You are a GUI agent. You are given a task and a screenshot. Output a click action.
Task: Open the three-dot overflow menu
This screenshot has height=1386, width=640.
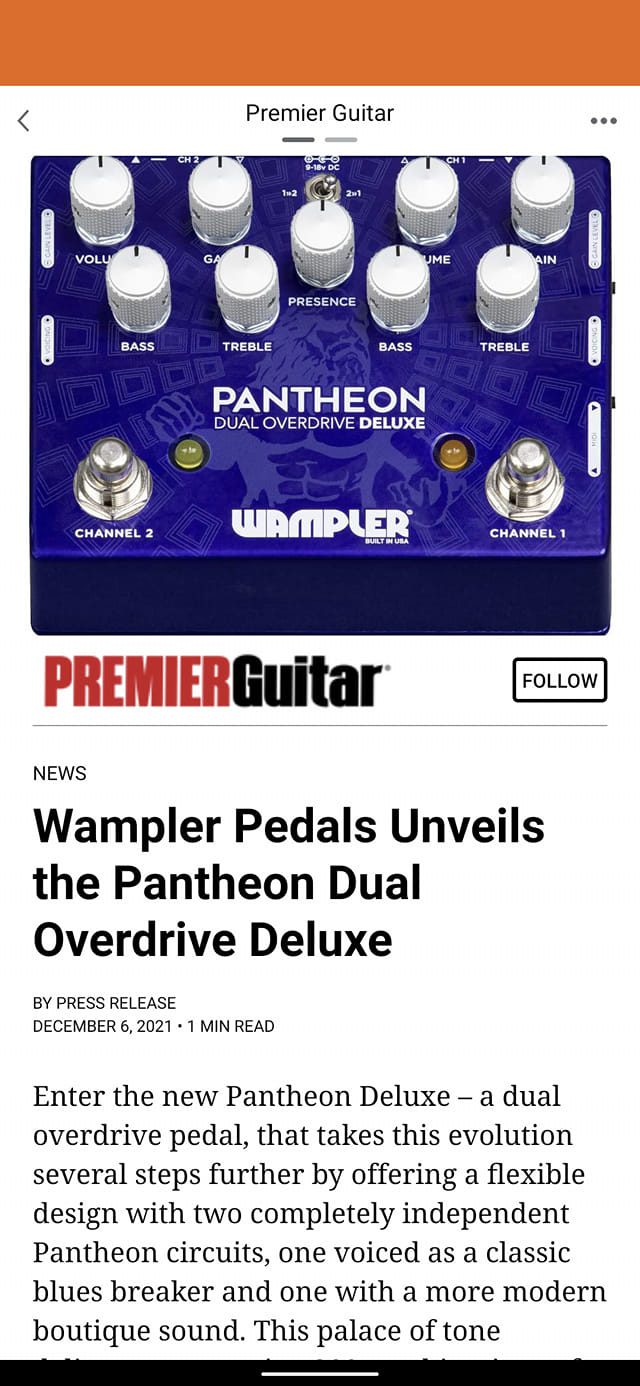603,121
